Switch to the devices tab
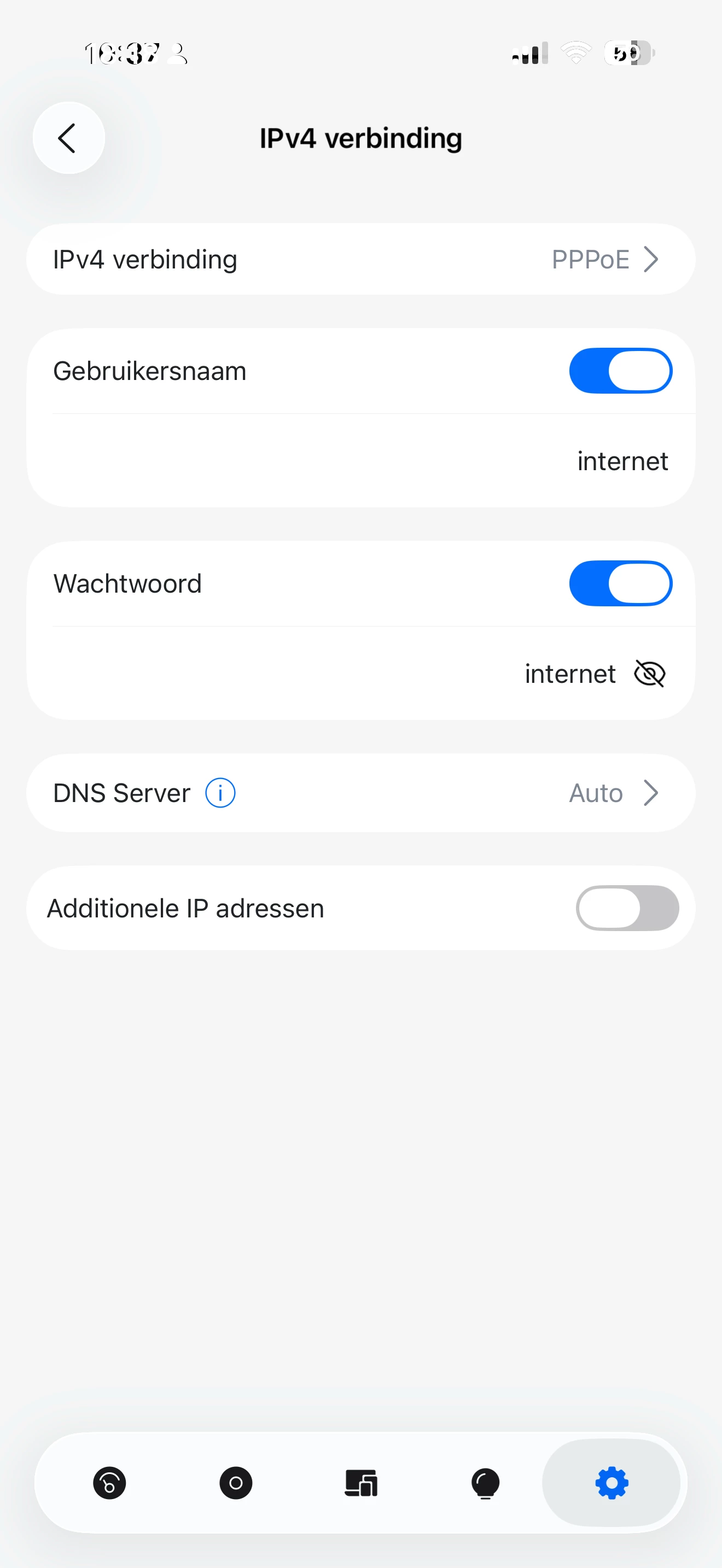722x1568 pixels. coord(361,1483)
